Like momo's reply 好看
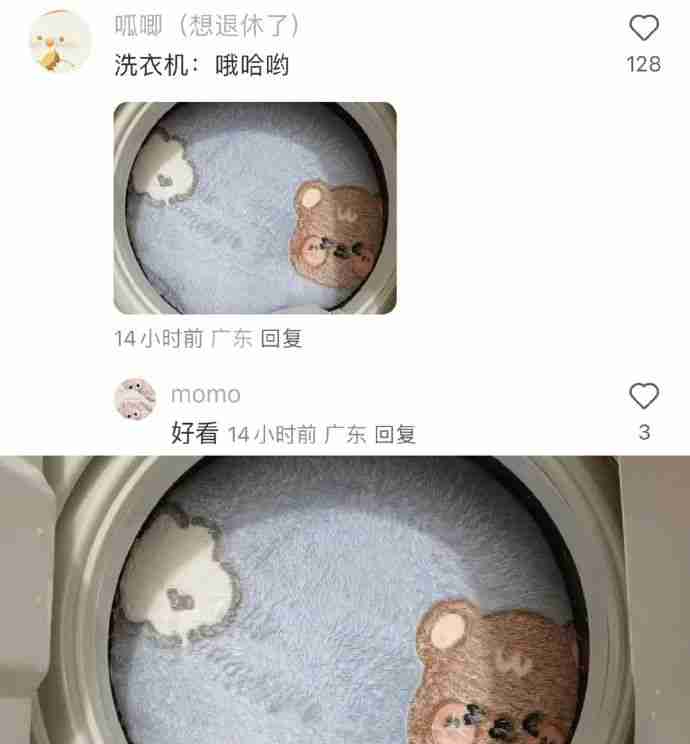 644,396
